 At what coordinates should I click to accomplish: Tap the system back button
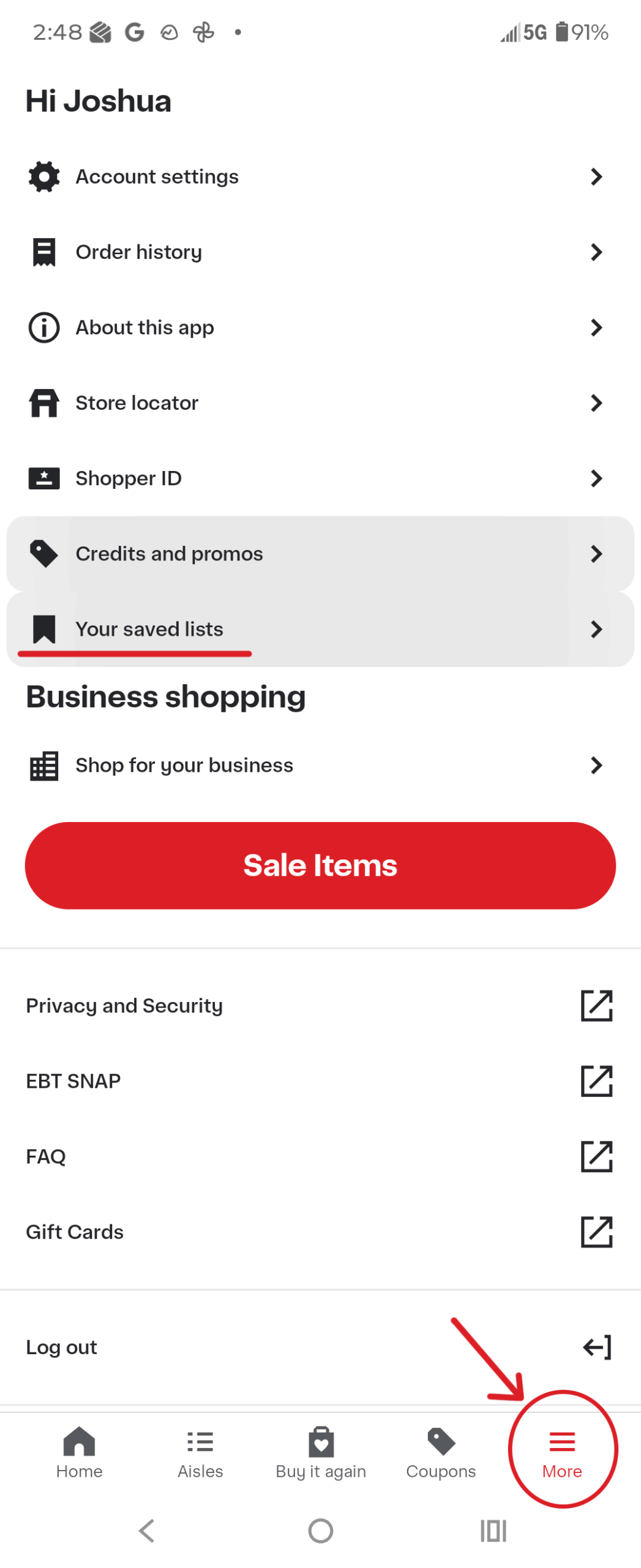click(147, 1530)
